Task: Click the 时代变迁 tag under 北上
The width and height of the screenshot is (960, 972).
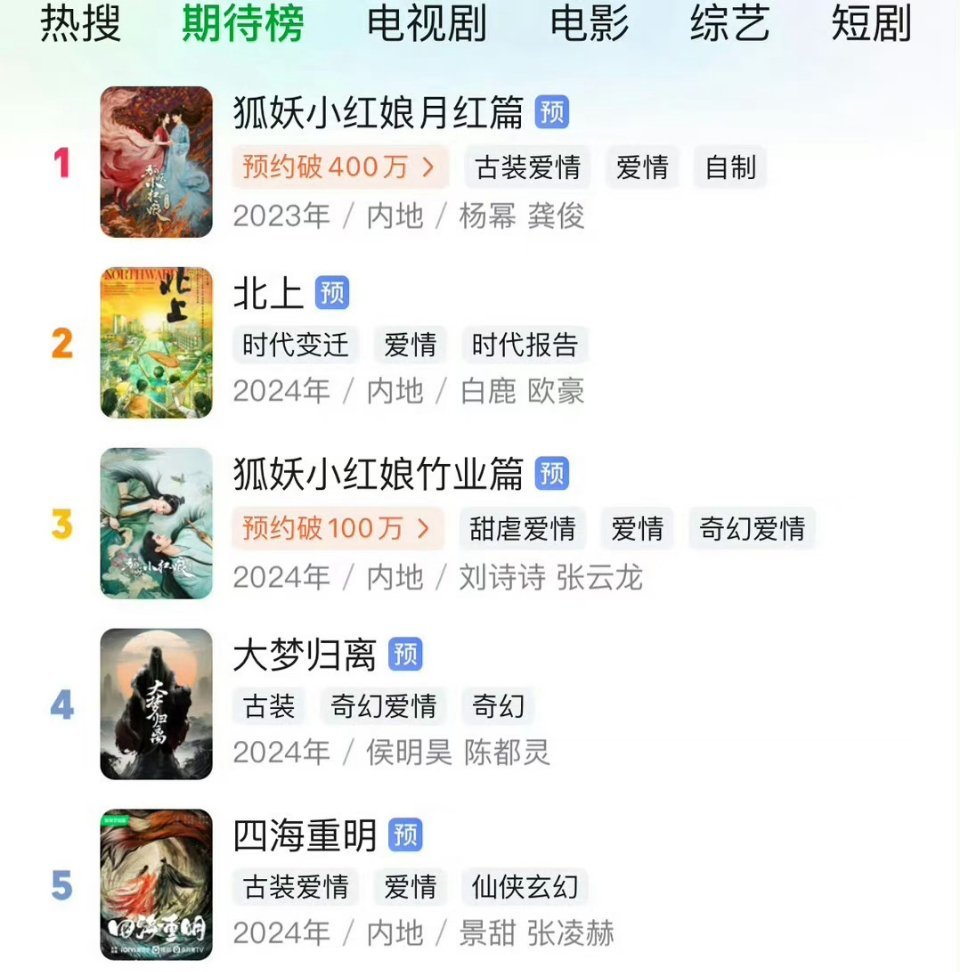Action: pos(294,345)
